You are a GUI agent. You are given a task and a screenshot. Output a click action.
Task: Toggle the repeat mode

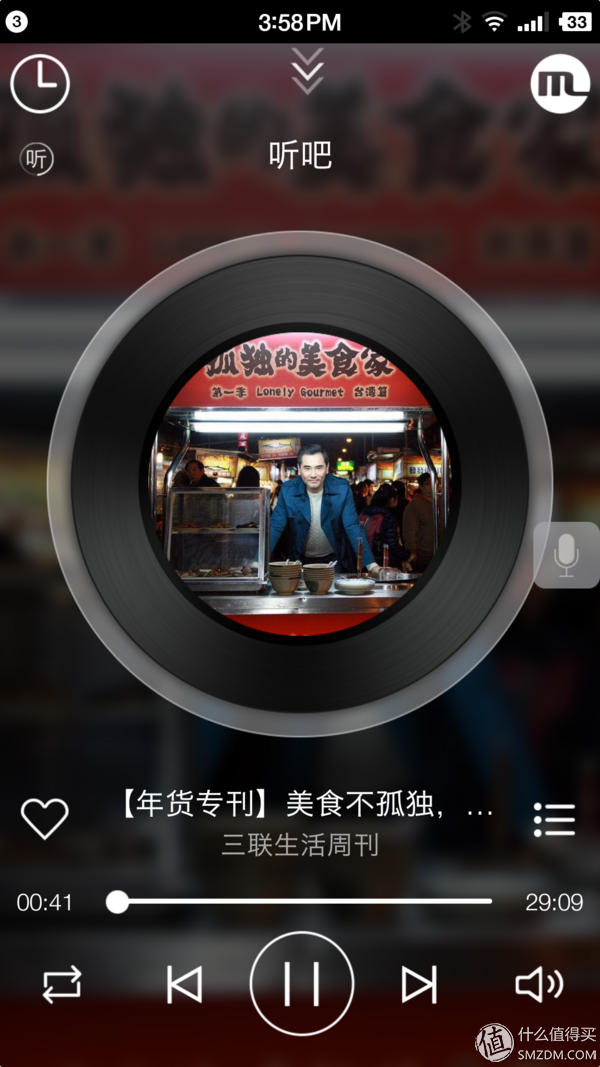(62, 985)
